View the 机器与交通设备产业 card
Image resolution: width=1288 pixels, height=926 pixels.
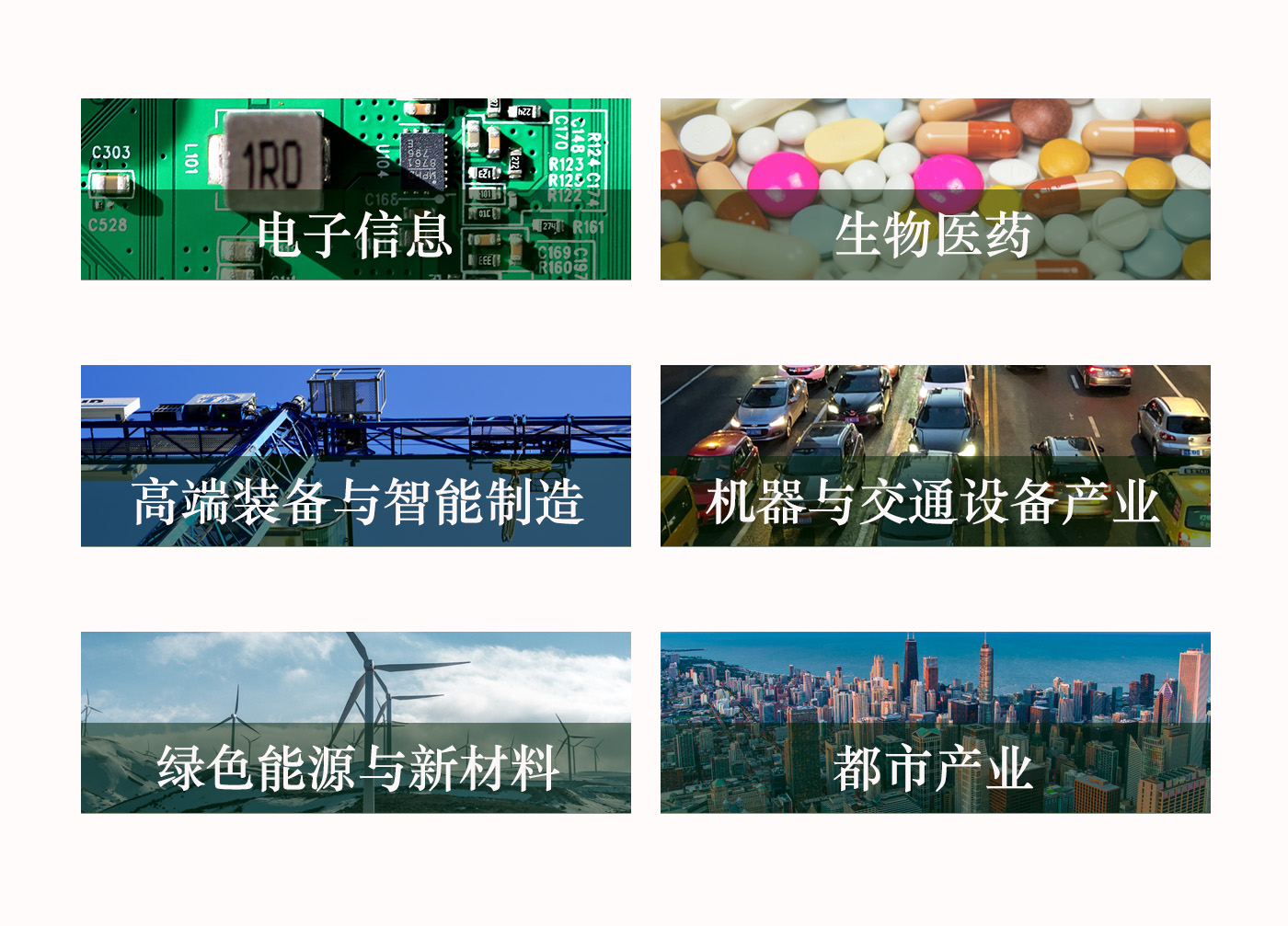[935, 456]
